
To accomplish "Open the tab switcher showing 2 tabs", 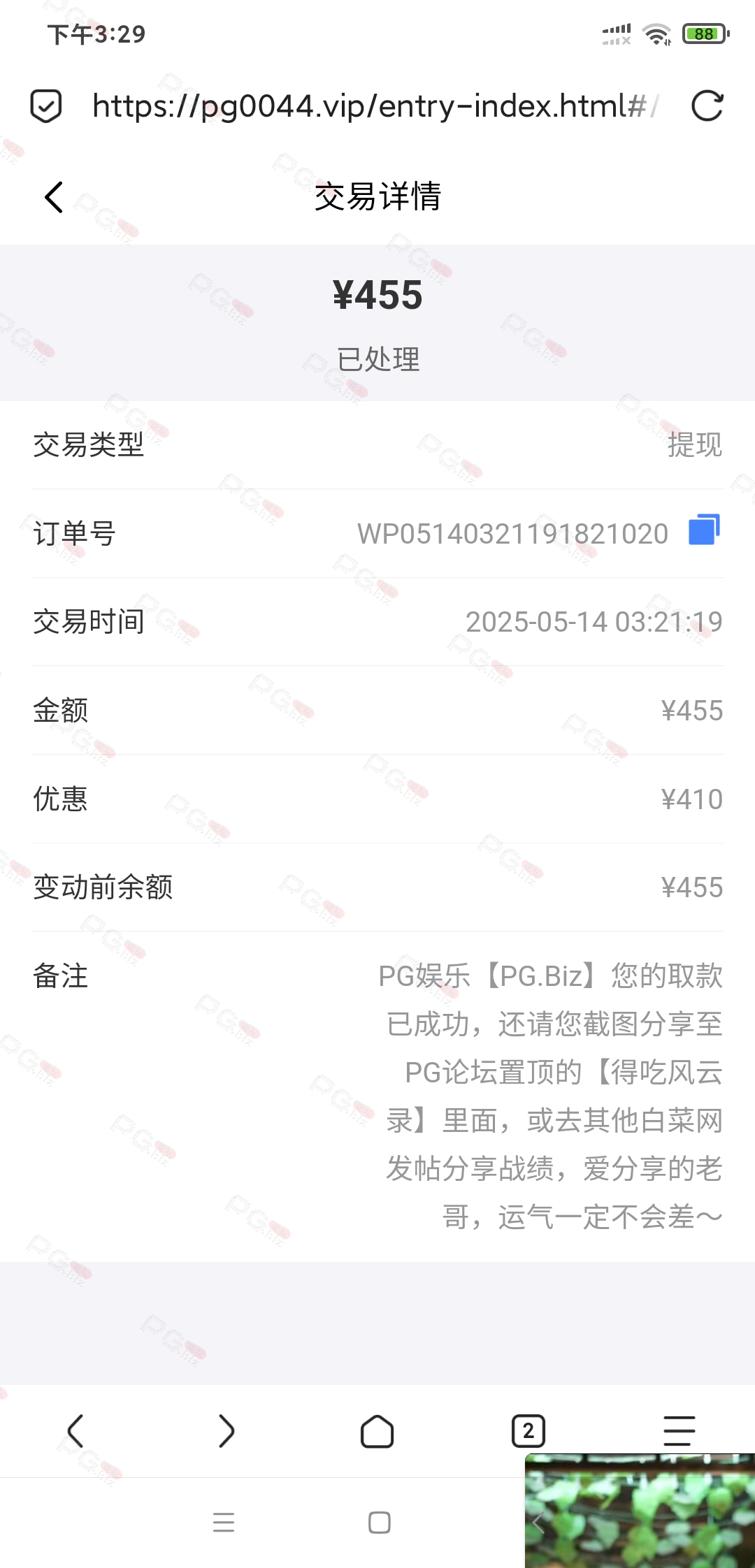I will point(528,1431).
